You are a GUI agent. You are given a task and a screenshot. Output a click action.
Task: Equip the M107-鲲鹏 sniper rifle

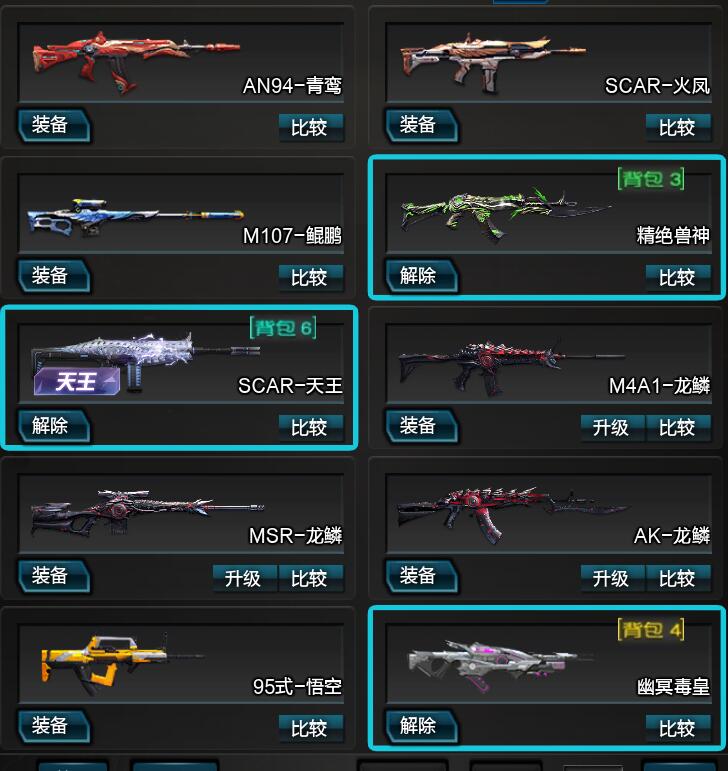pos(52,276)
